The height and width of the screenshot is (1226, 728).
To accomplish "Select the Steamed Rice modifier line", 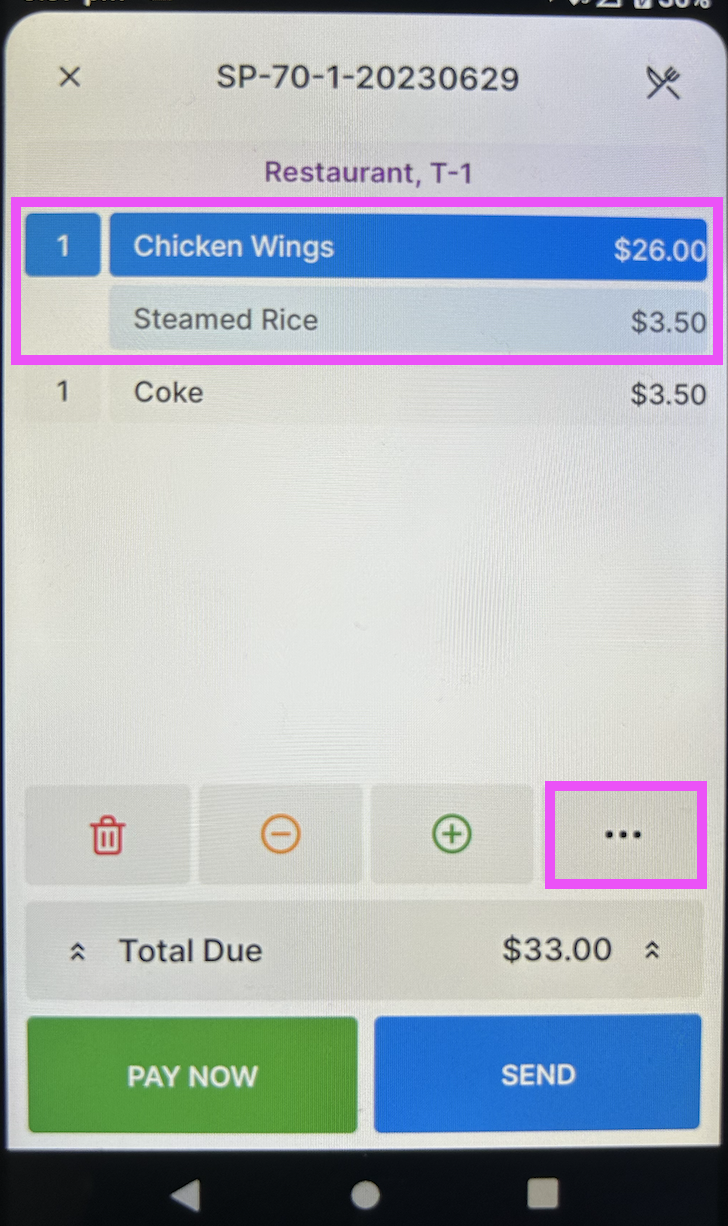I will point(408,320).
